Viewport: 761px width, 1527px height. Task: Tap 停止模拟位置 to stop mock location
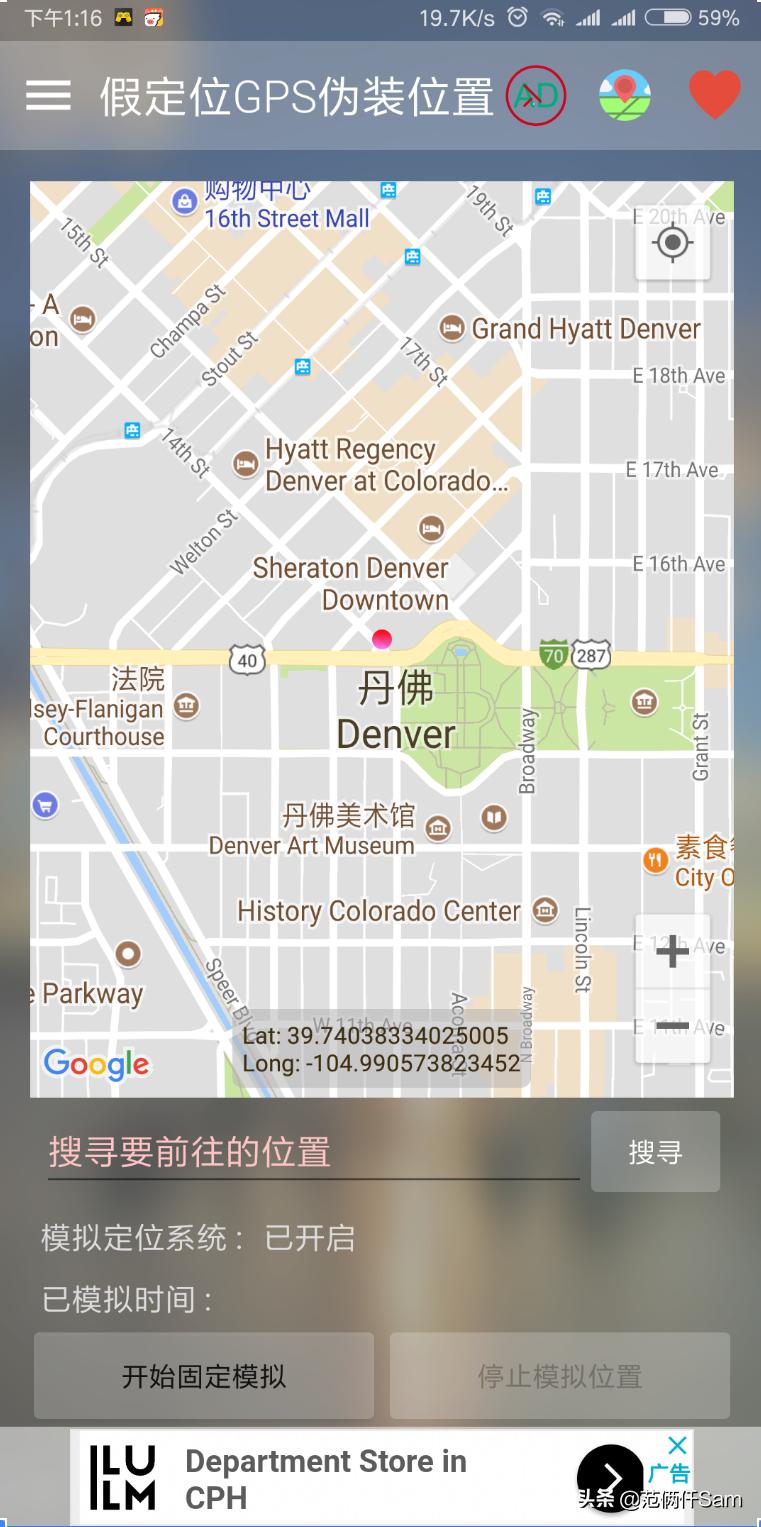click(559, 1376)
